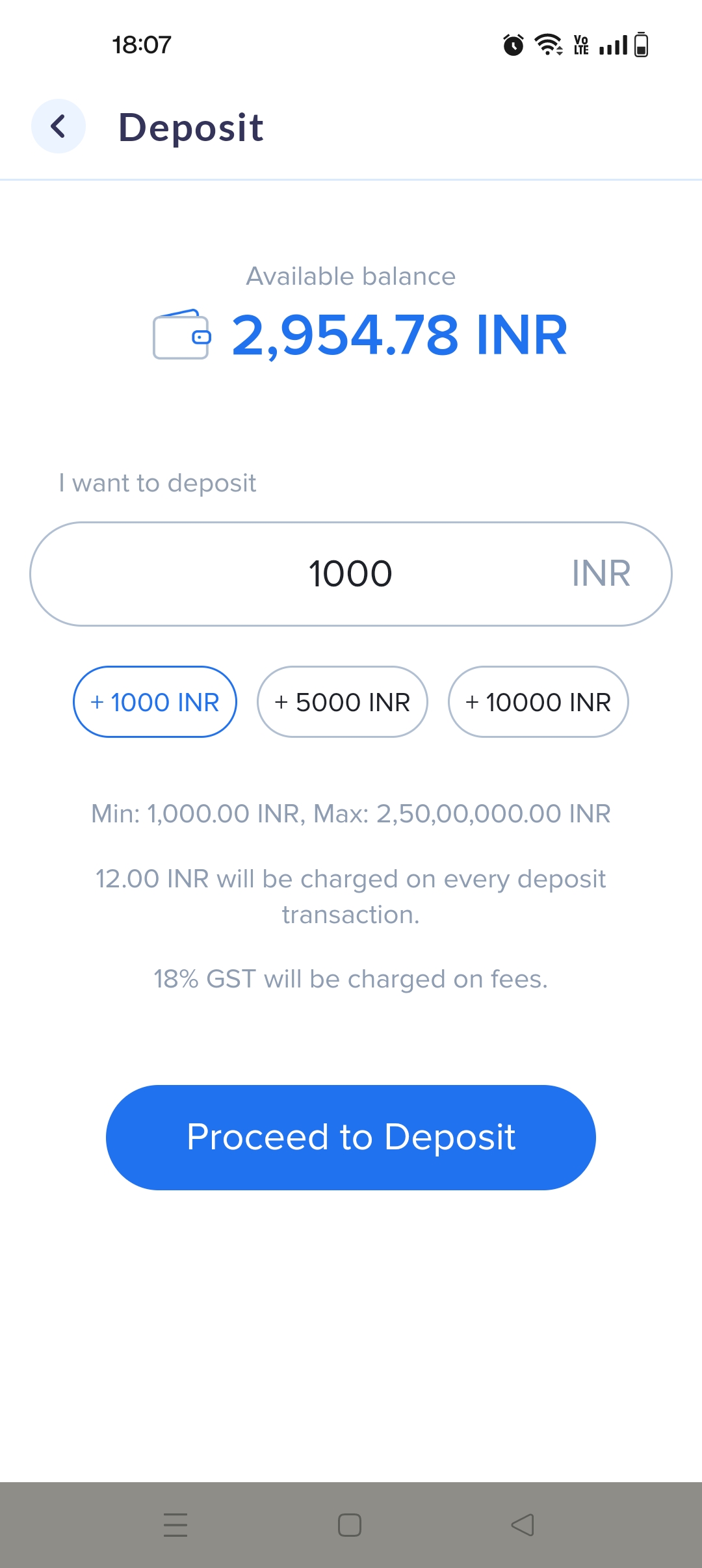Screen dimensions: 702x1568
Task: Tap the Wi-Fi status bar icon
Action: (547, 44)
